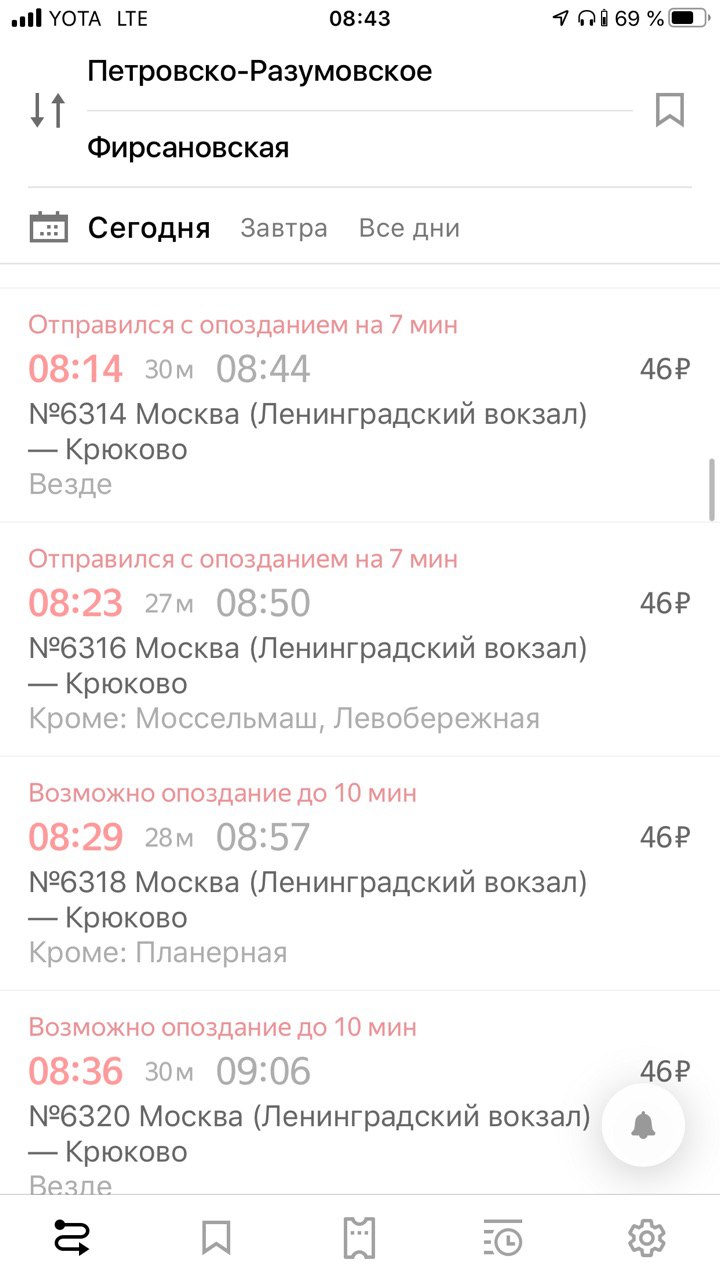
Task: Edit the Петровско-Разумовское departure field
Action: 360,72
